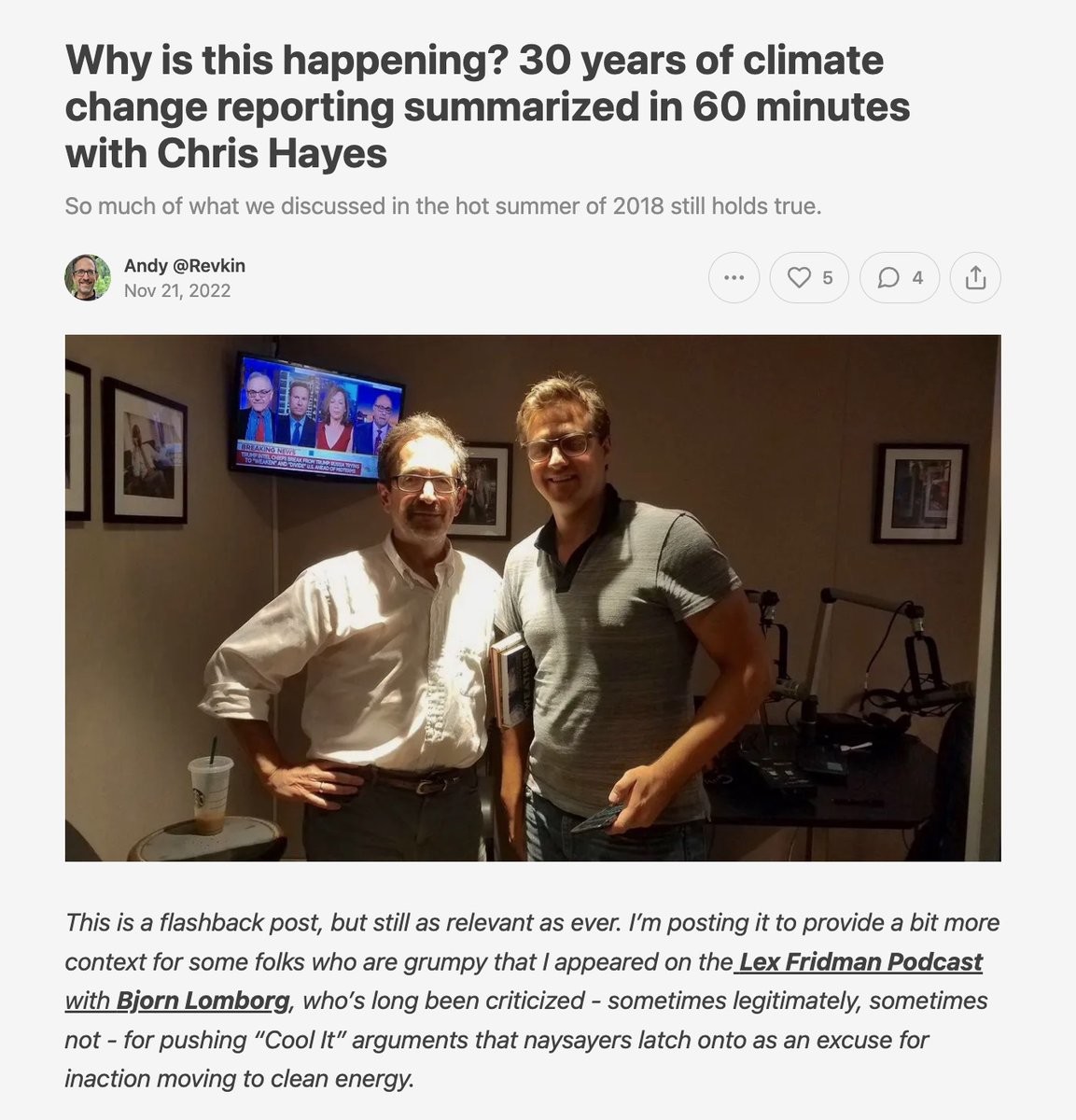The width and height of the screenshot is (1076, 1120).
Task: Tap the author's avatar photo
Action: (x=88, y=278)
